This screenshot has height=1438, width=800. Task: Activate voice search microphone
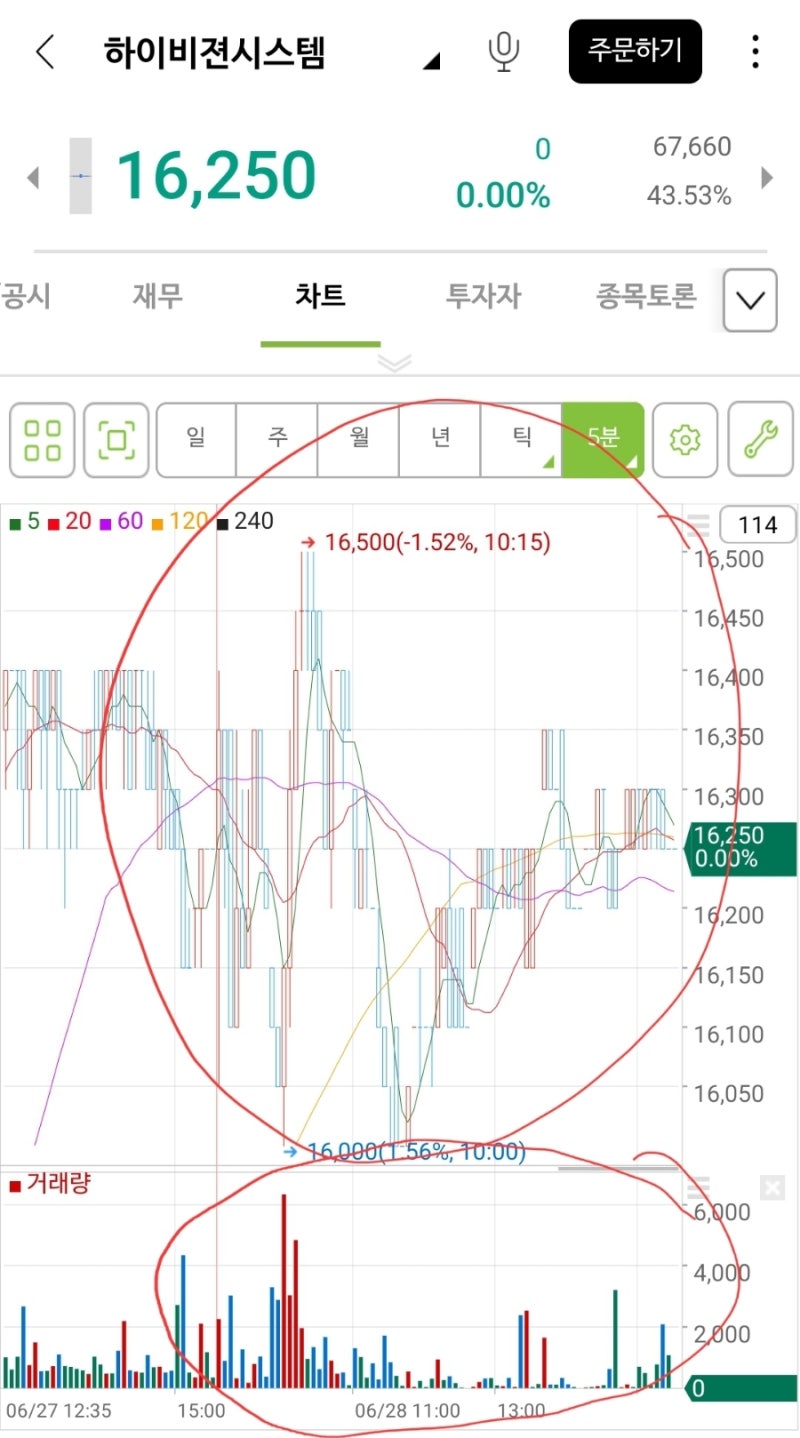coord(504,52)
